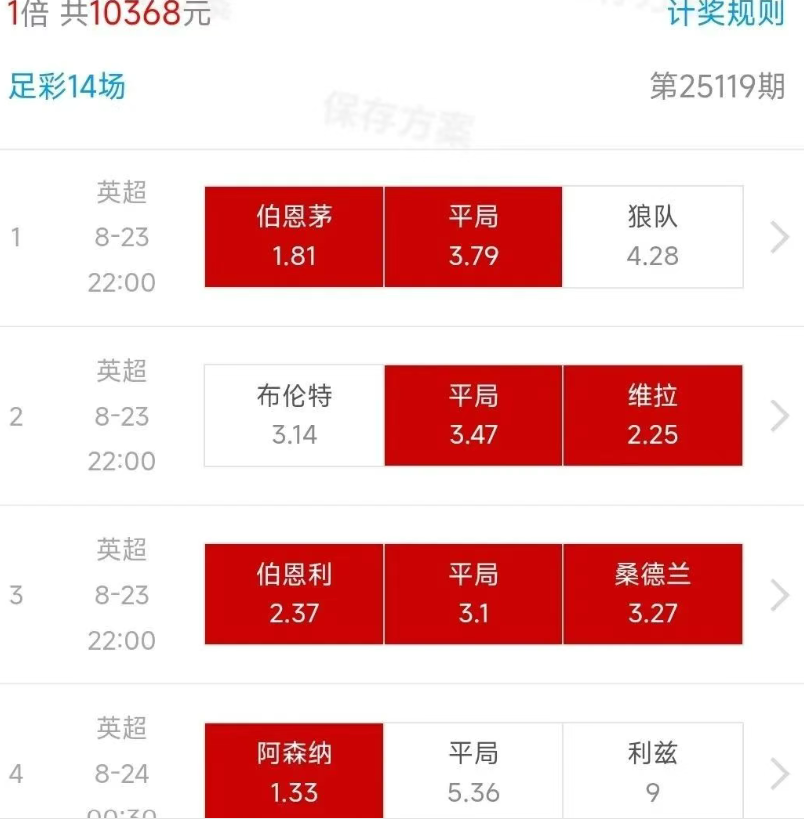Choose 利兹 at odds 9
The width and height of the screenshot is (804, 823).
652,772
